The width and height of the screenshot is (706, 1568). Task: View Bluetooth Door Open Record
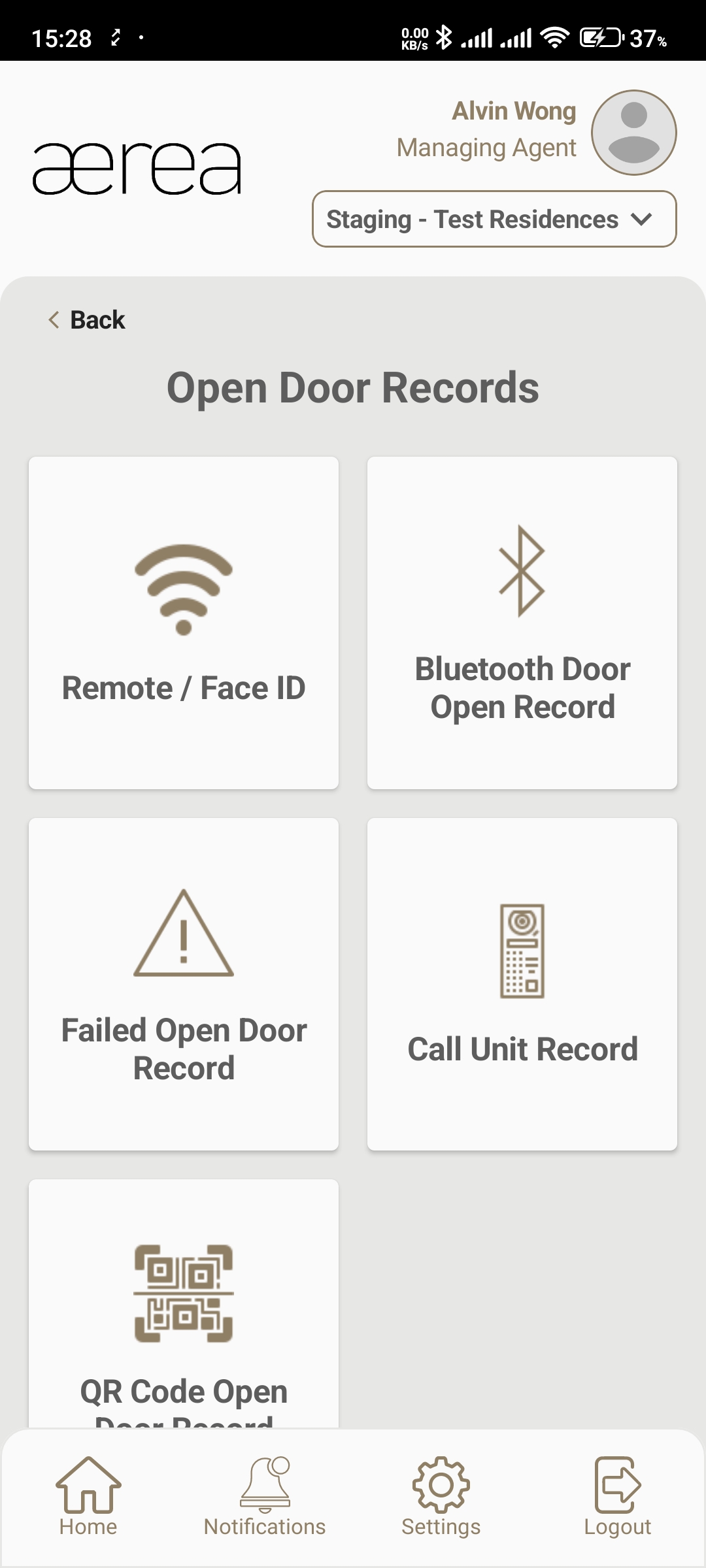522,623
